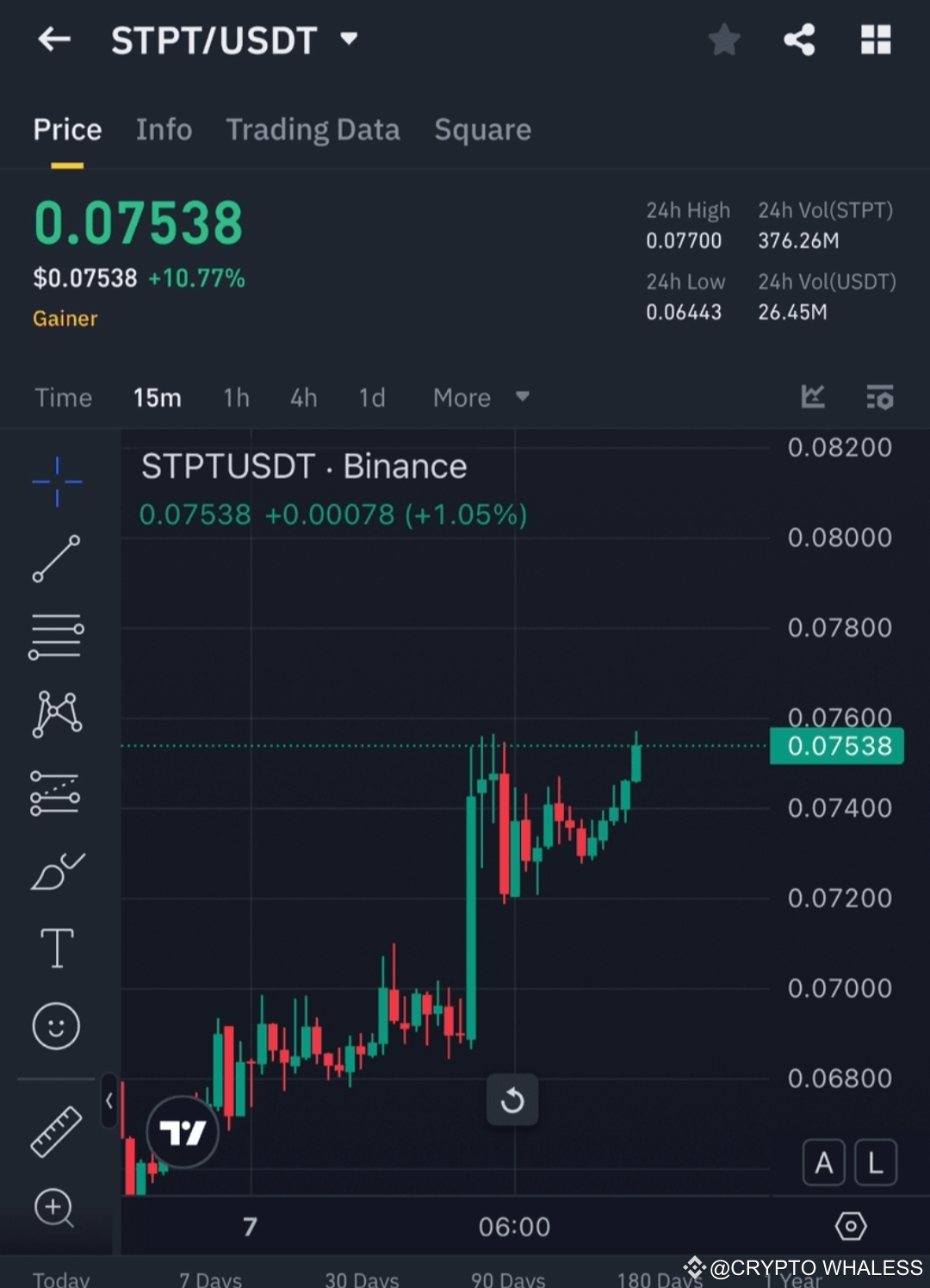Switch to the Trading Data tab
Screen dimensions: 930x1288
313,129
